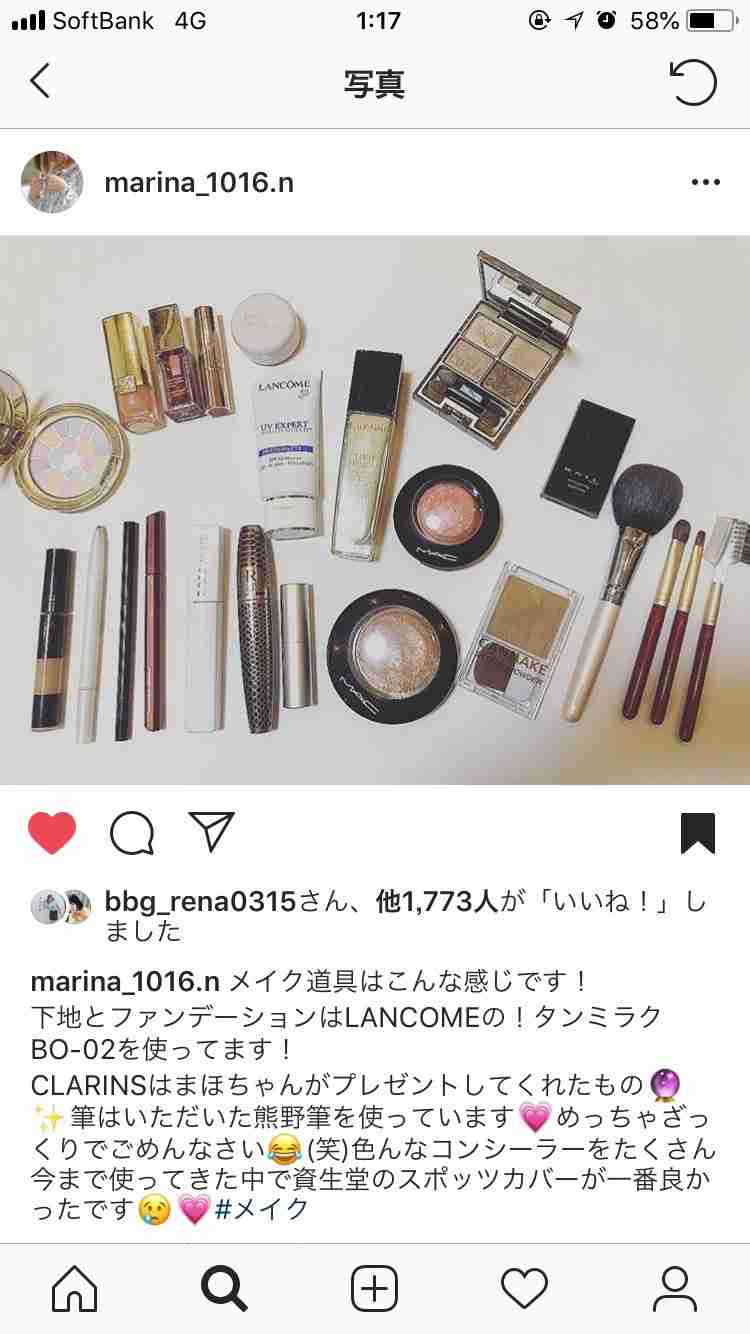The height and width of the screenshot is (1334, 750).
Task: Open the post's three-dot overflow menu
Action: (x=706, y=183)
